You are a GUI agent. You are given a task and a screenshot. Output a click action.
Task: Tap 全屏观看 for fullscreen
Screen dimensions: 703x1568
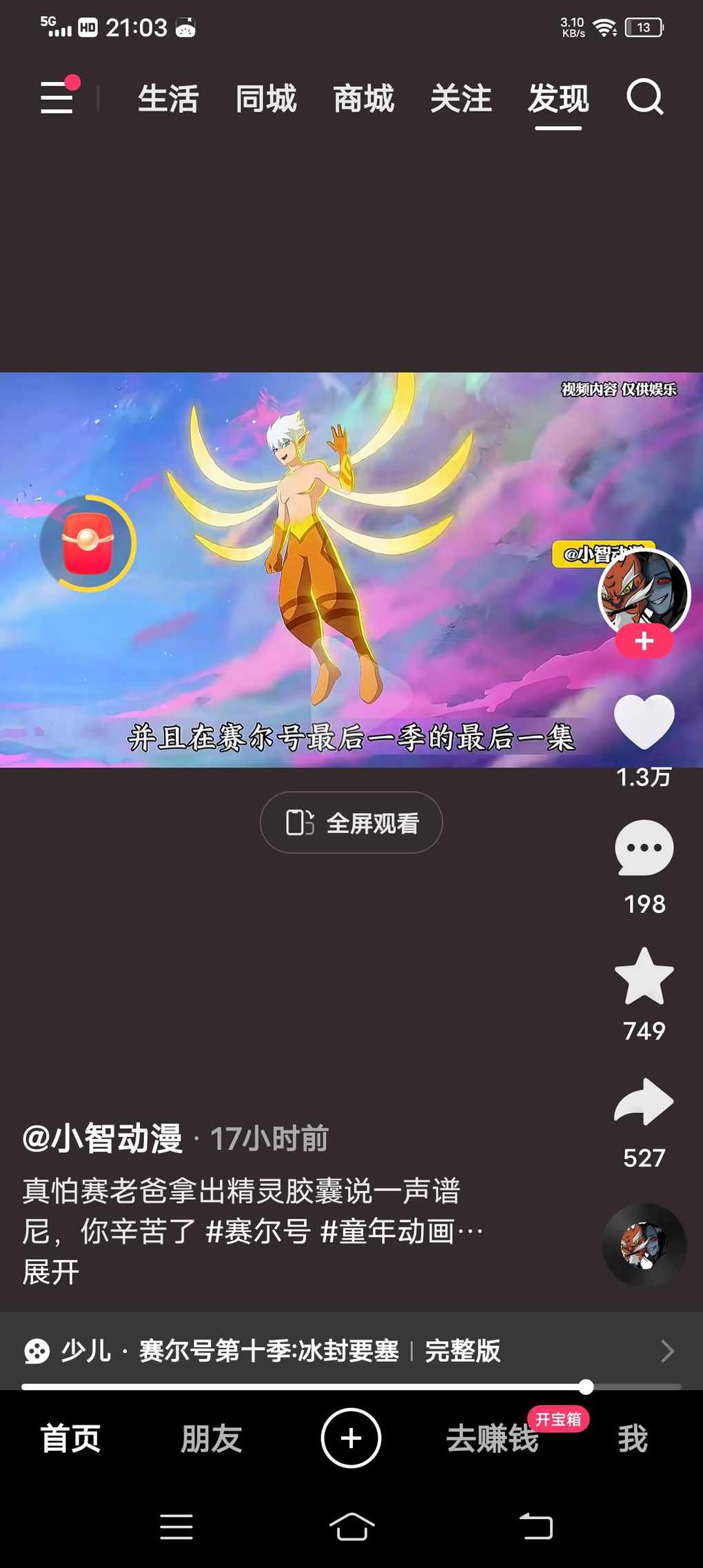tap(351, 823)
